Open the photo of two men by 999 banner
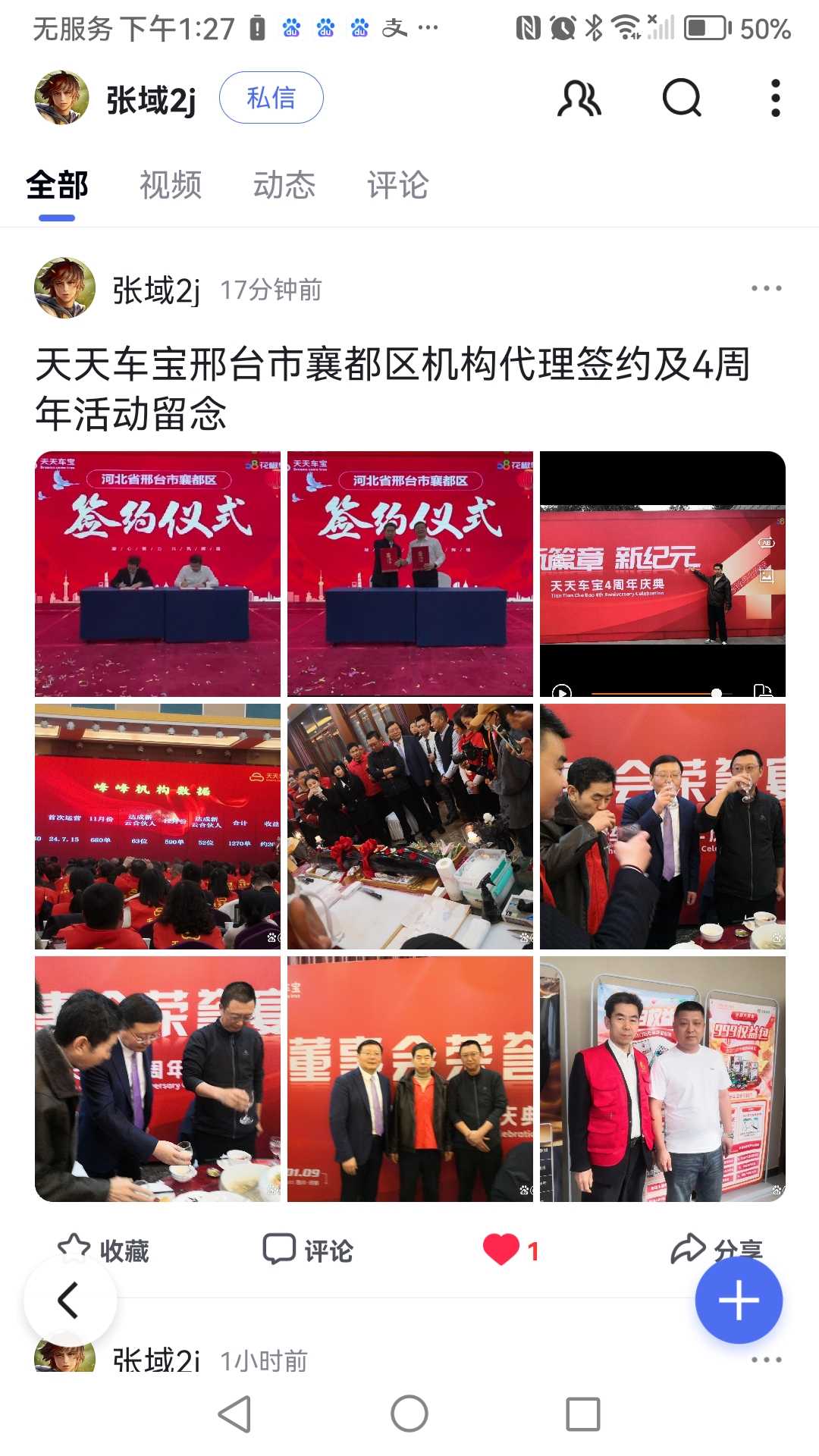 (x=662, y=1079)
